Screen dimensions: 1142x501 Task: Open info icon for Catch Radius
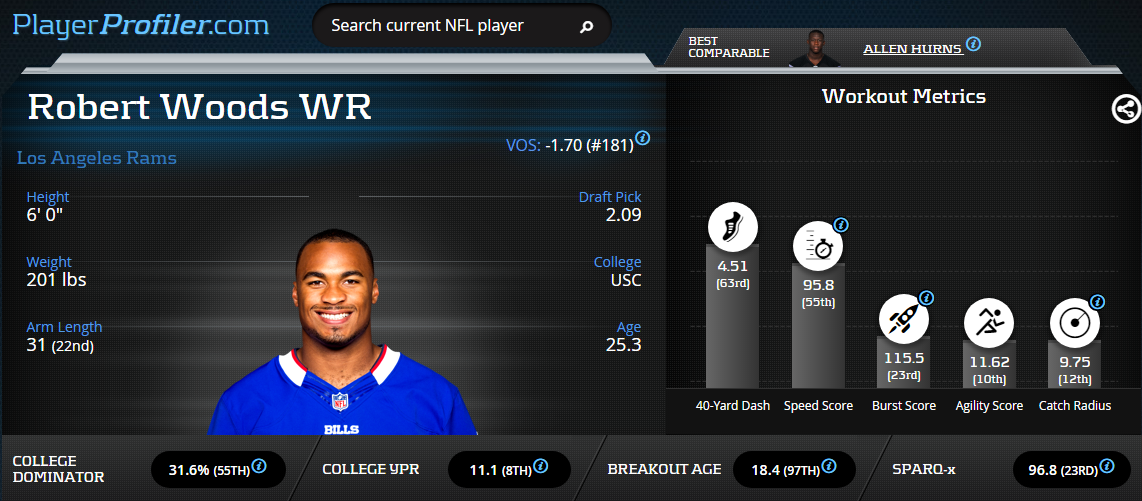point(1097,301)
